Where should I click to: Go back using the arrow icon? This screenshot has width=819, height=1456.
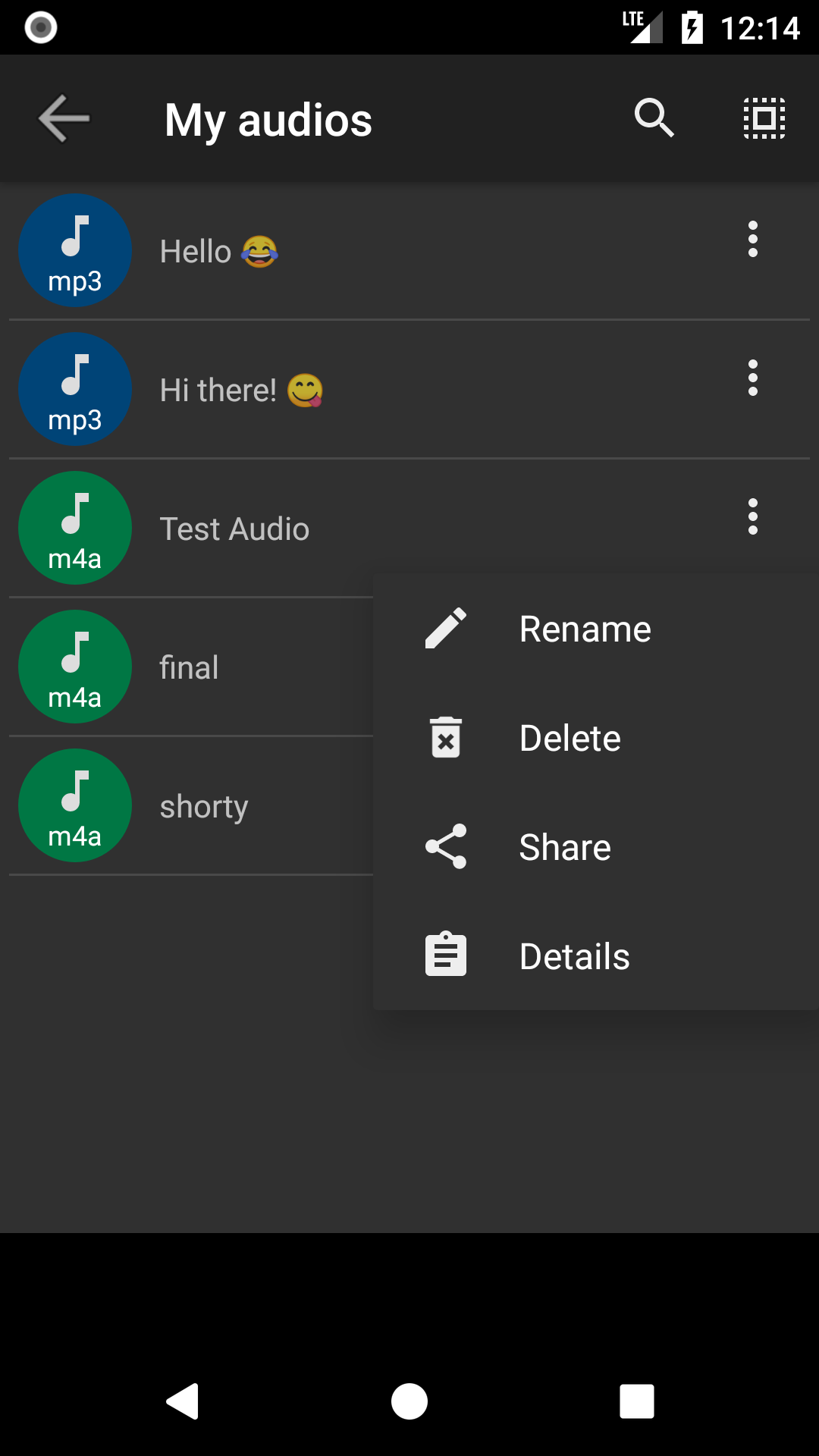tap(64, 118)
